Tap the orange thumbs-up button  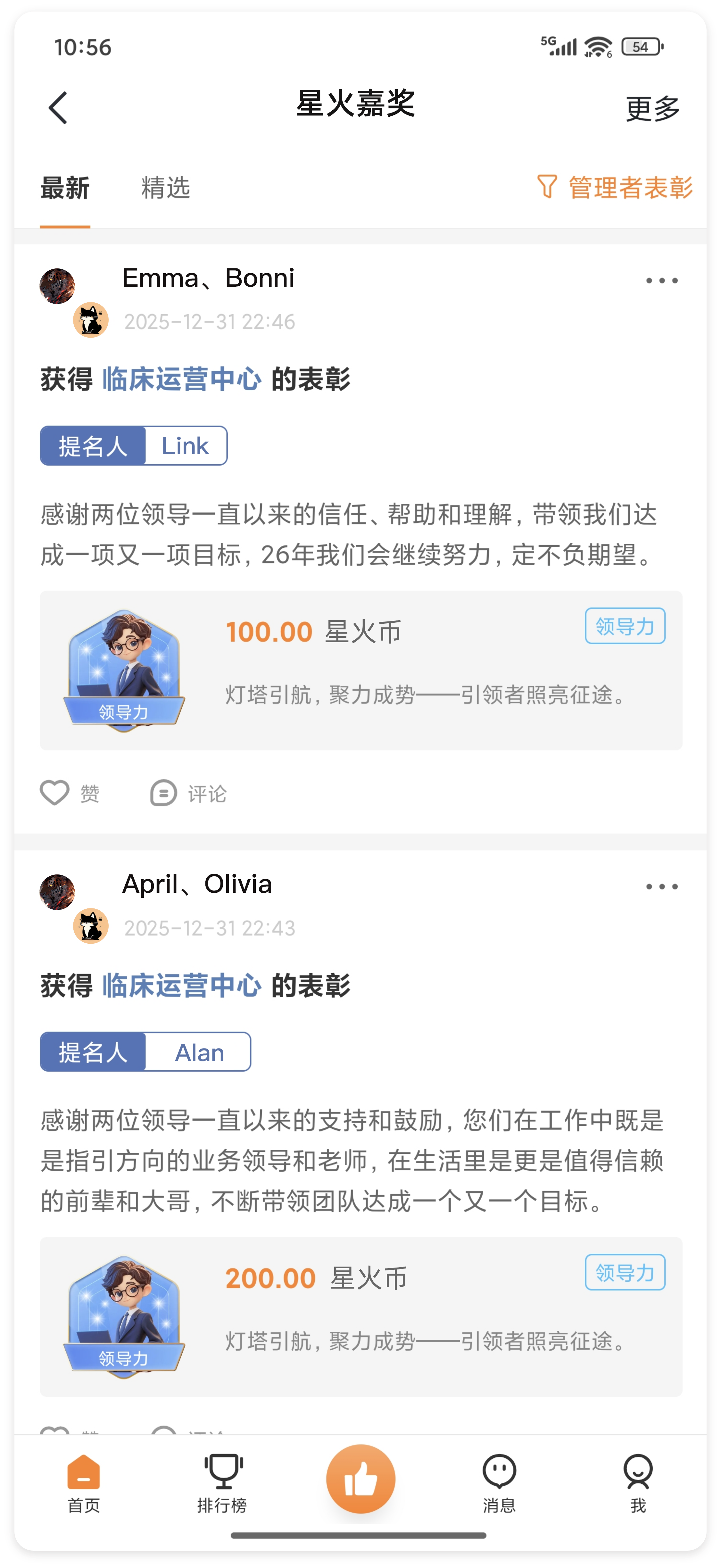(361, 1479)
